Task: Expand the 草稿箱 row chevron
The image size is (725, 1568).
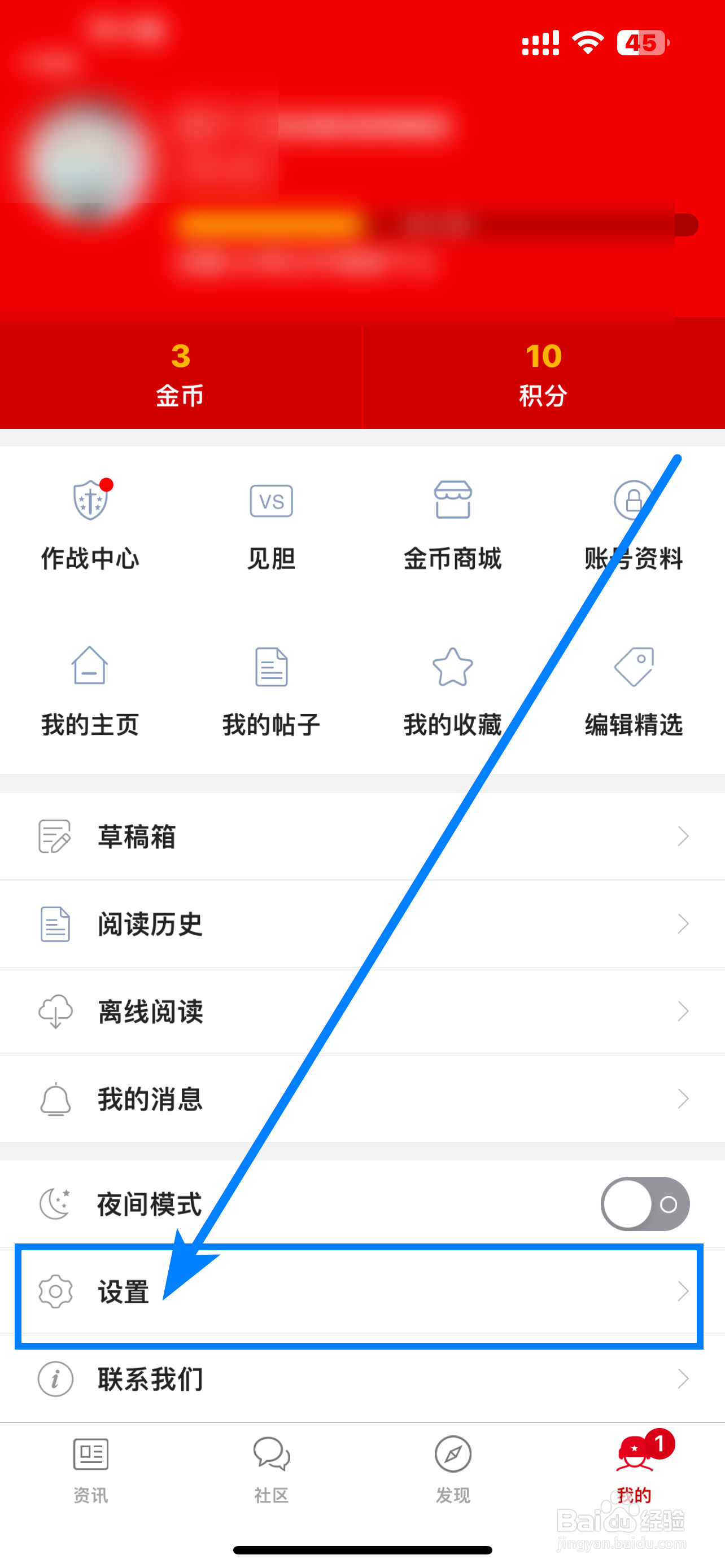Action: click(683, 836)
